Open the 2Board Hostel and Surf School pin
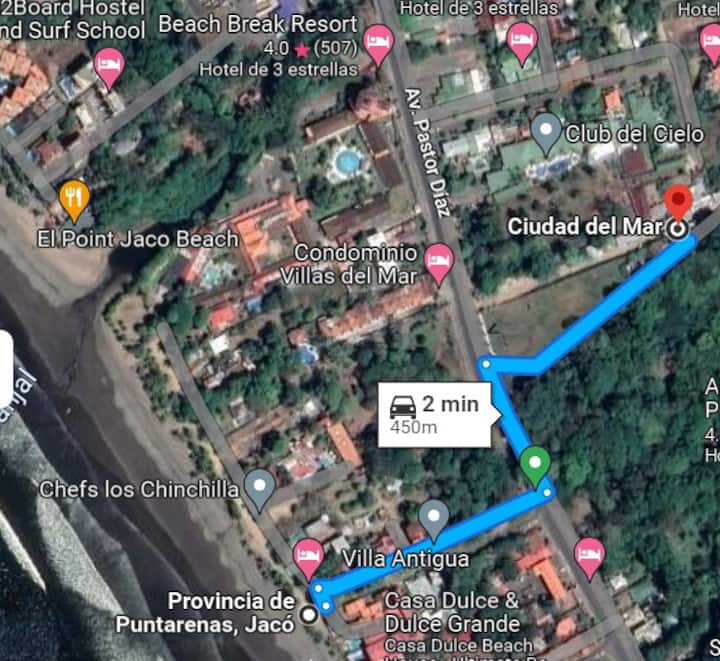The image size is (720, 661). pyautogui.click(x=109, y=68)
